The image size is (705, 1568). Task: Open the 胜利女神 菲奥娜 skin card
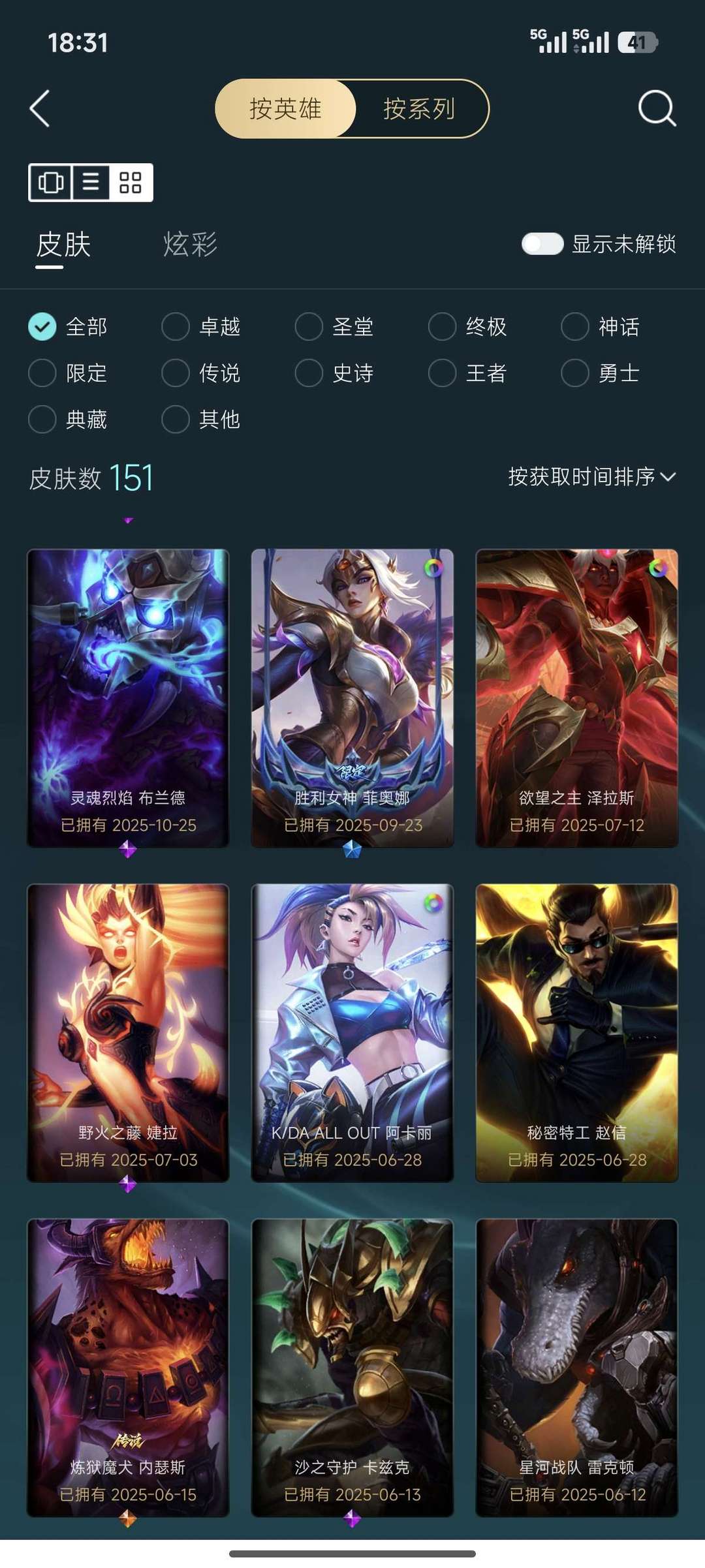click(352, 698)
